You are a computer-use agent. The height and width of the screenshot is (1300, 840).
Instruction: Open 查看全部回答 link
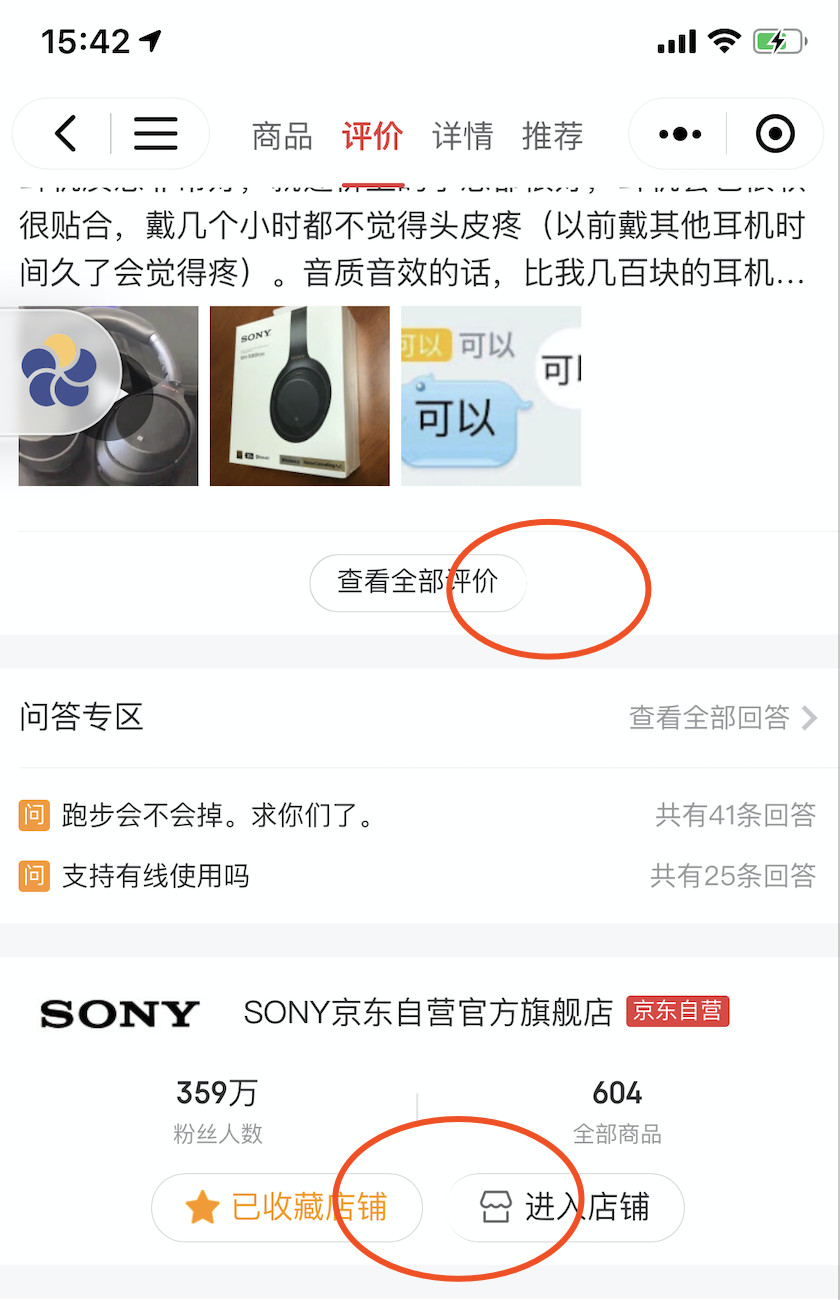[x=722, y=717]
